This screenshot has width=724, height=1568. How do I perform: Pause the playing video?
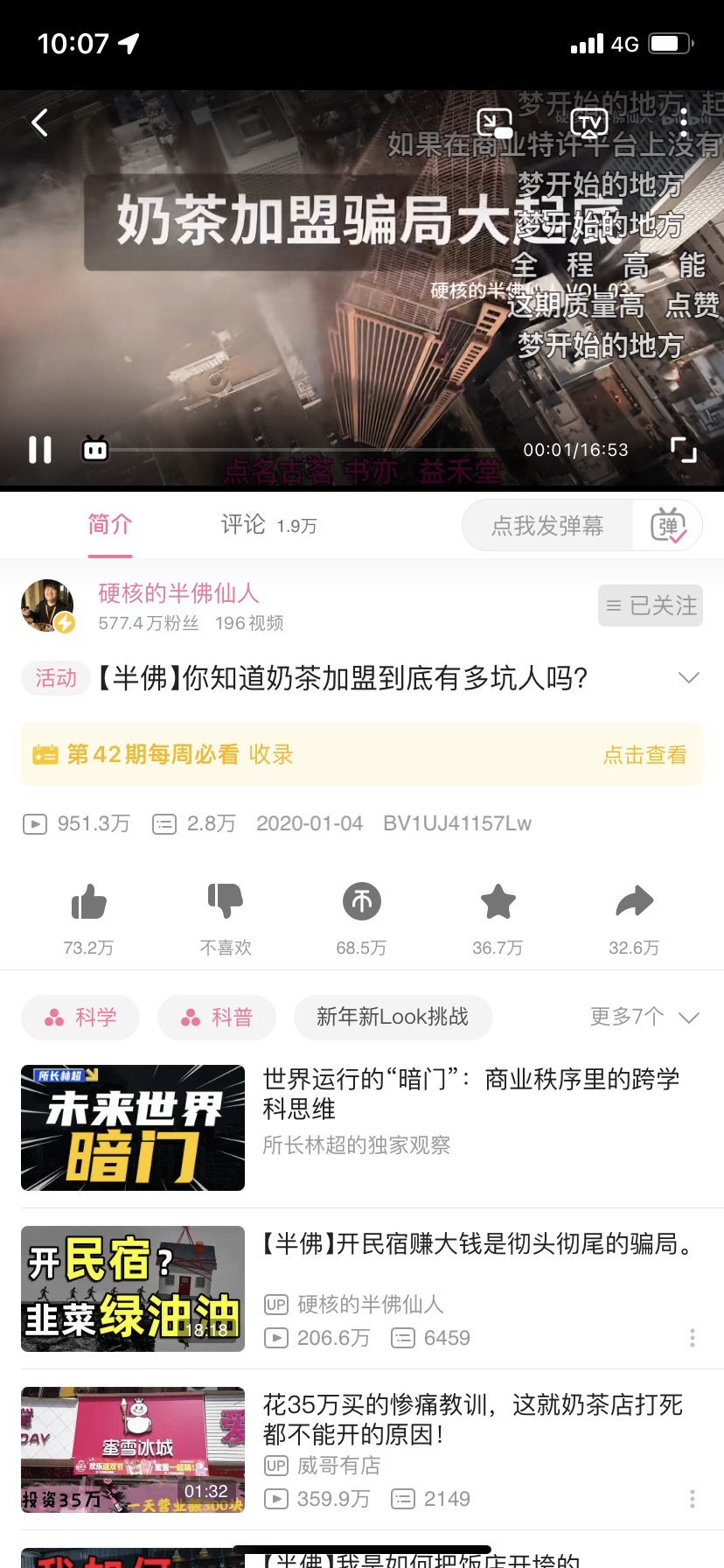(x=40, y=450)
